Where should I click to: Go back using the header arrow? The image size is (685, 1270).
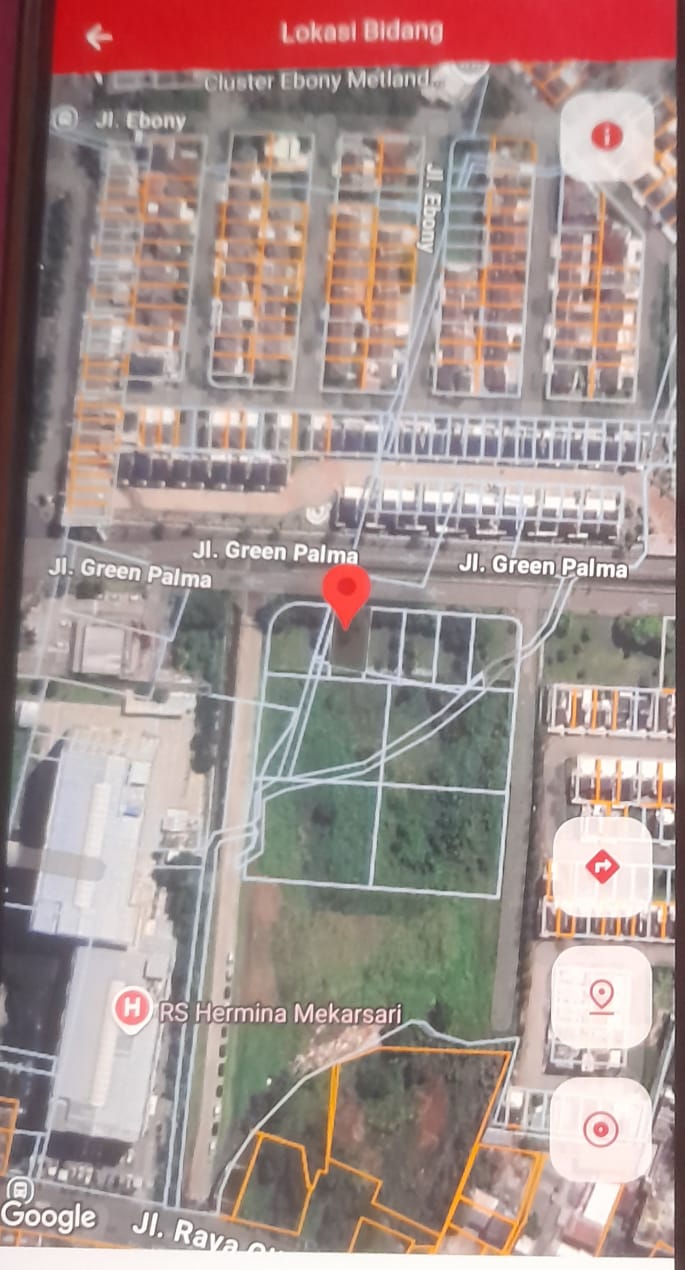click(x=98, y=37)
